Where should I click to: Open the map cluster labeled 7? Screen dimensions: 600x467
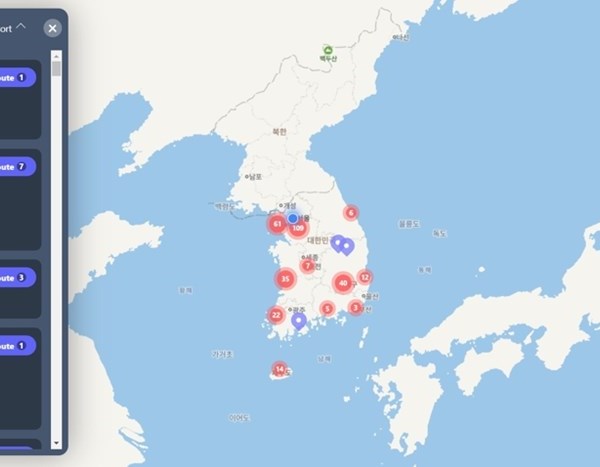307,265
